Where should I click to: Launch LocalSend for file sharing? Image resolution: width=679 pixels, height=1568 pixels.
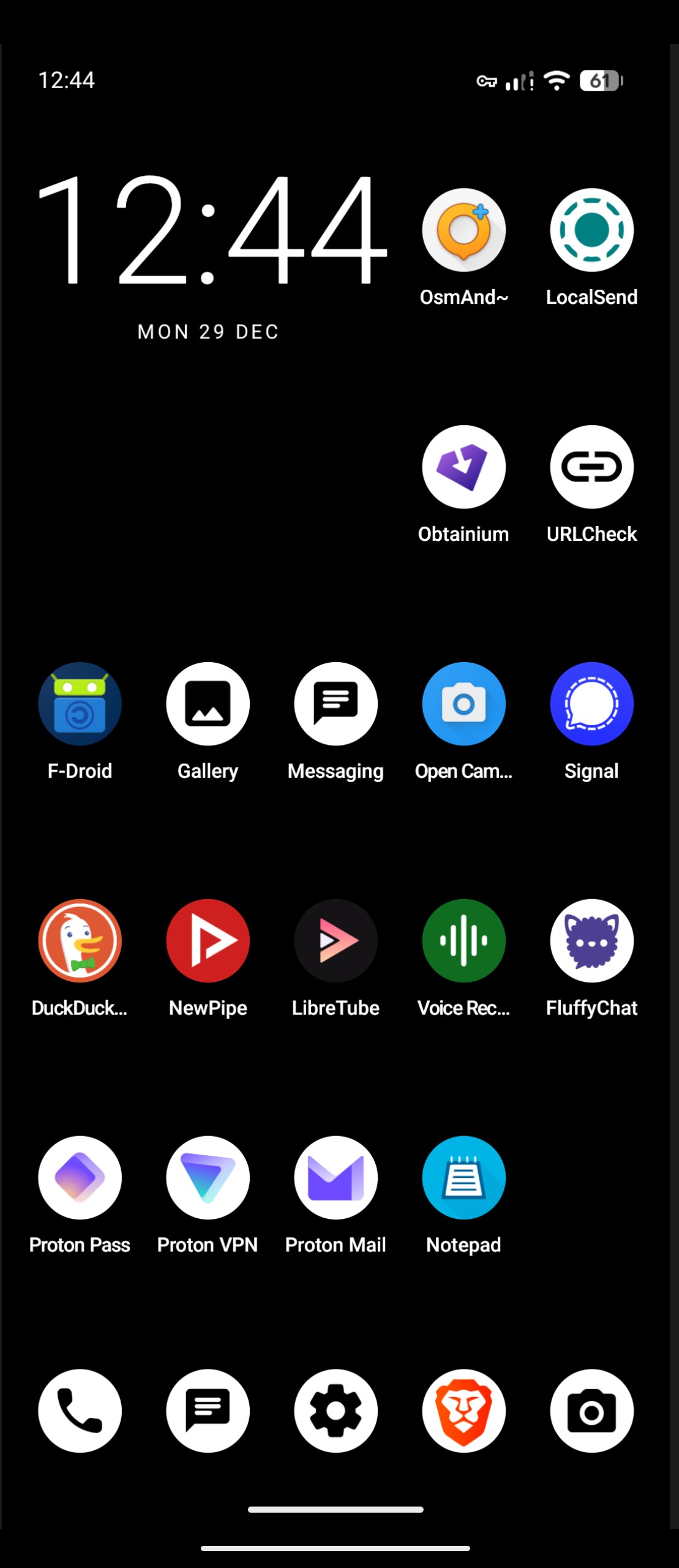591,230
